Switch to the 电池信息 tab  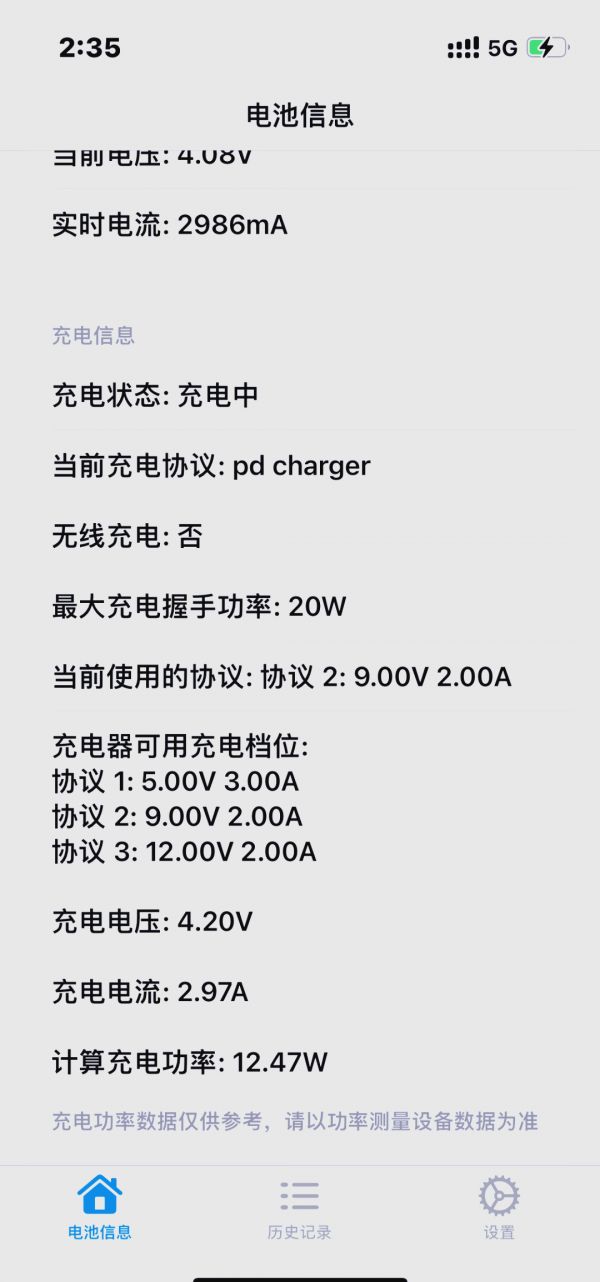pos(100,1206)
